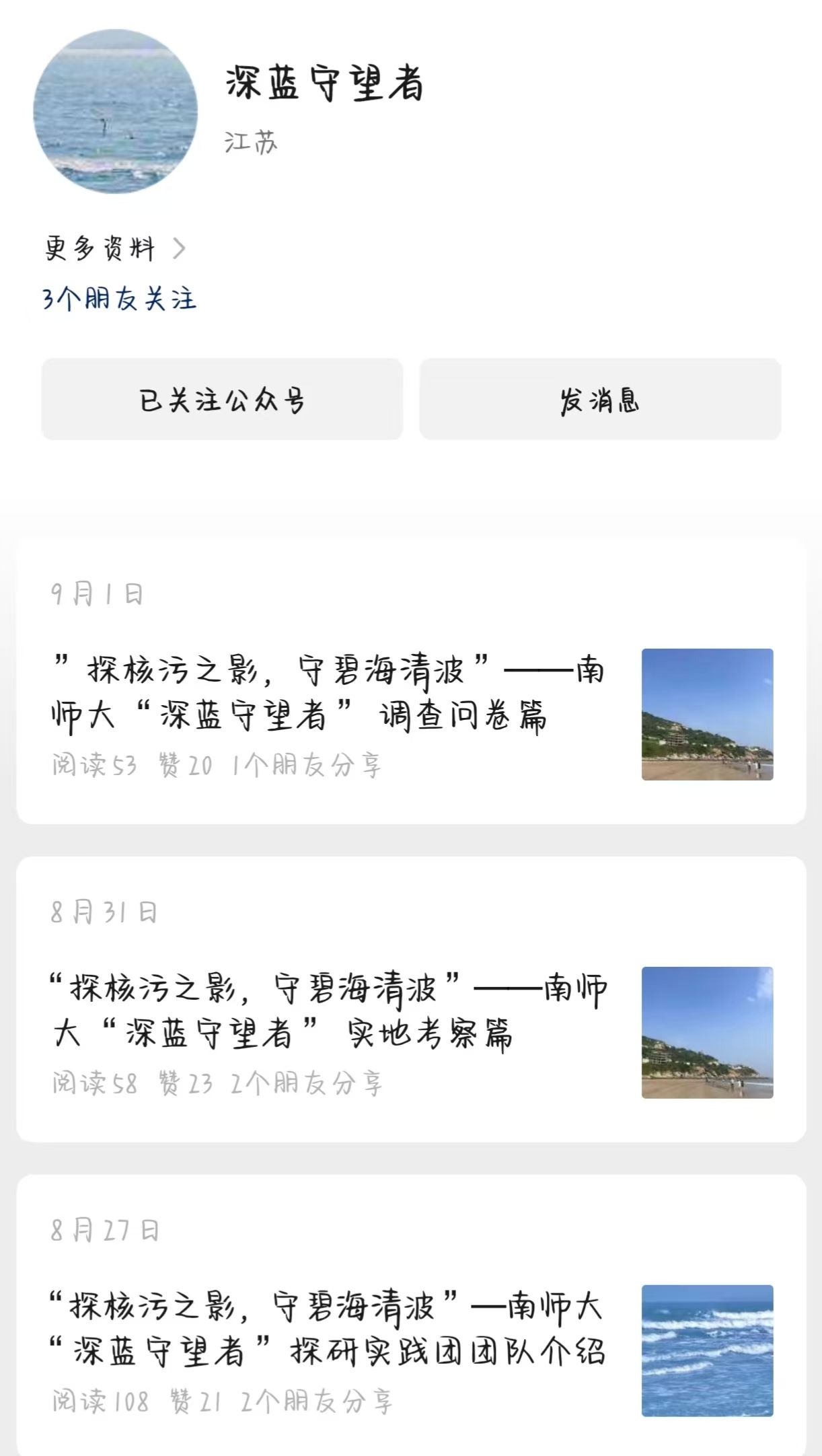
Task: Tap 发消息 to message the account
Action: click(600, 400)
